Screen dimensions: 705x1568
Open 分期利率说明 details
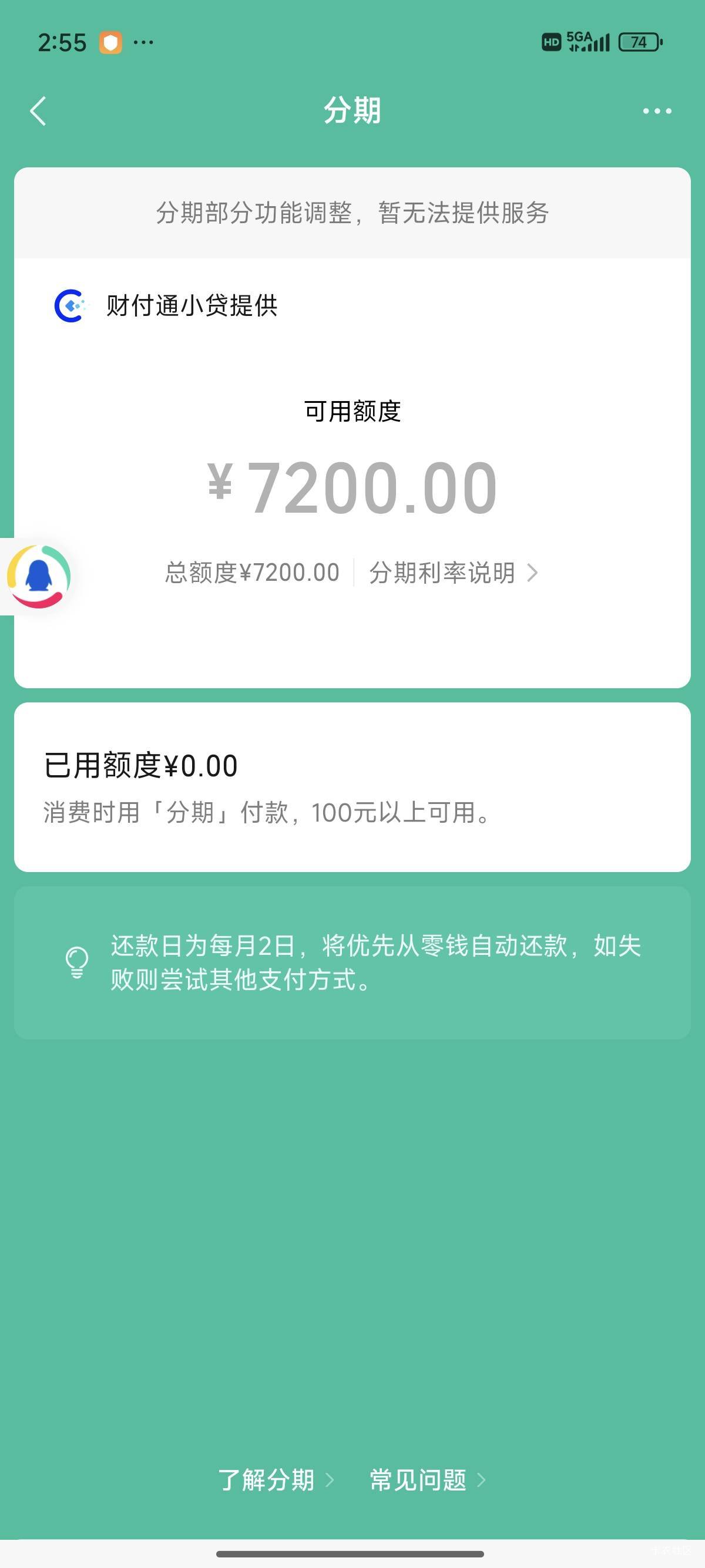click(453, 573)
